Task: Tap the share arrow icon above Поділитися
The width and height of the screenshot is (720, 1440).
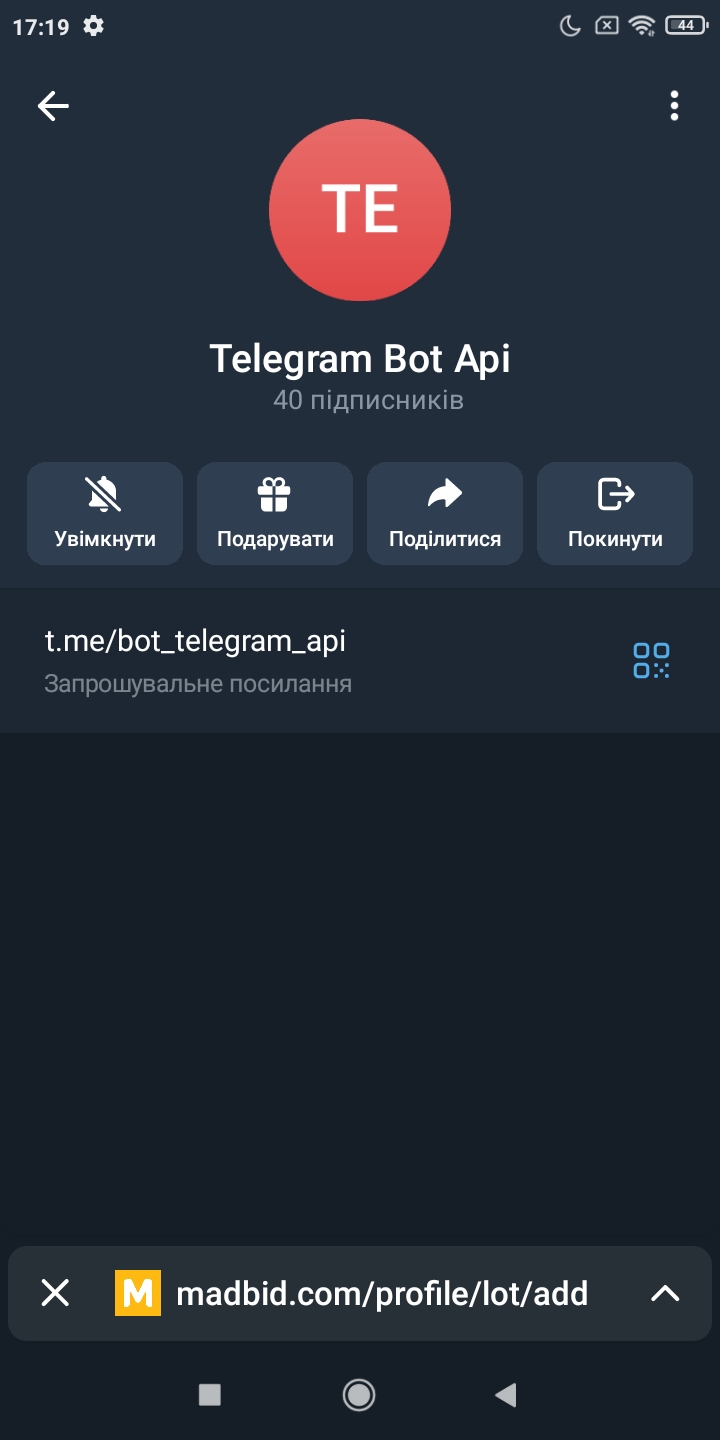Action: (x=444, y=492)
